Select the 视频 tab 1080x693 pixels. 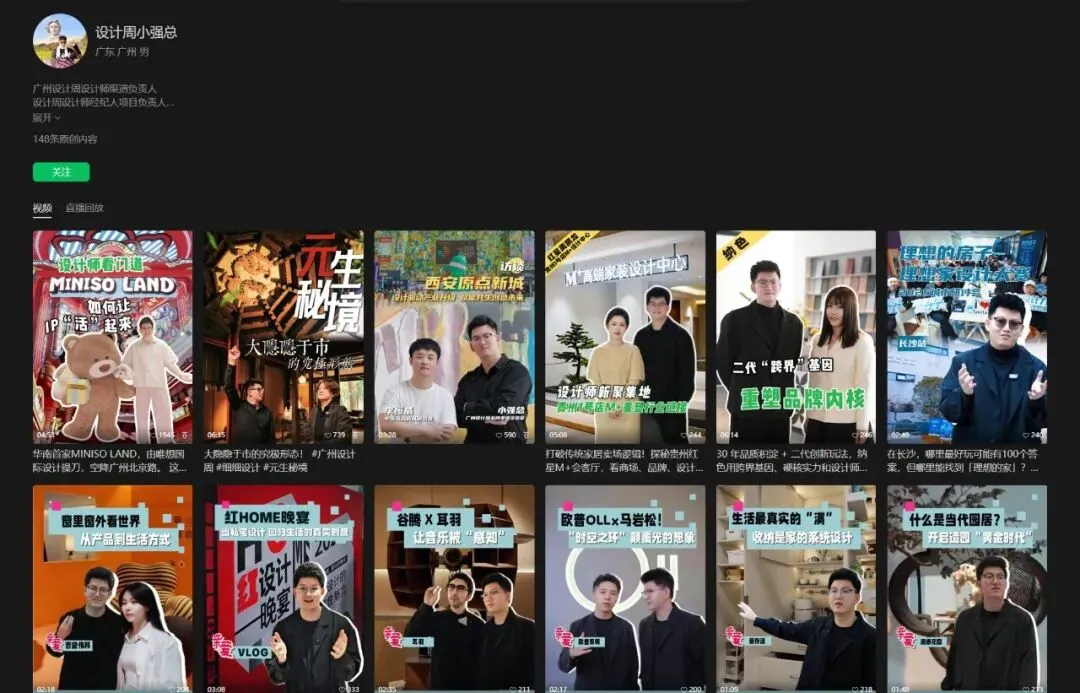coord(42,207)
